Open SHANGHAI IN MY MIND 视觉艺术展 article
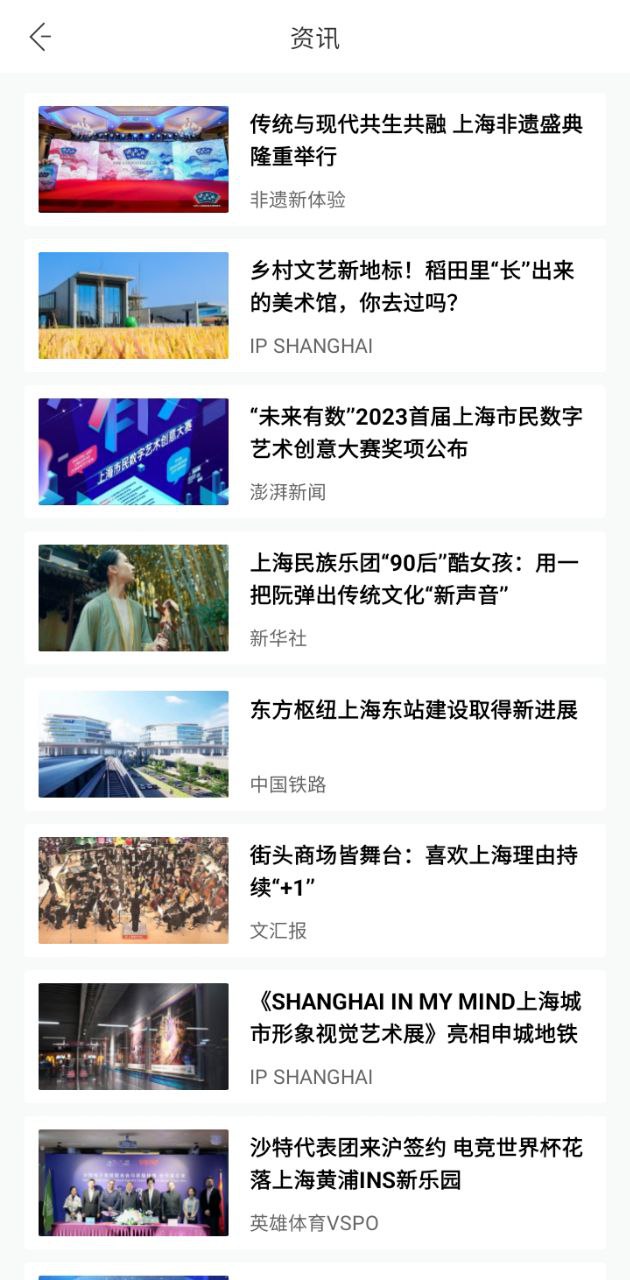This screenshot has height=1280, width=630. pyautogui.click(x=415, y=1018)
